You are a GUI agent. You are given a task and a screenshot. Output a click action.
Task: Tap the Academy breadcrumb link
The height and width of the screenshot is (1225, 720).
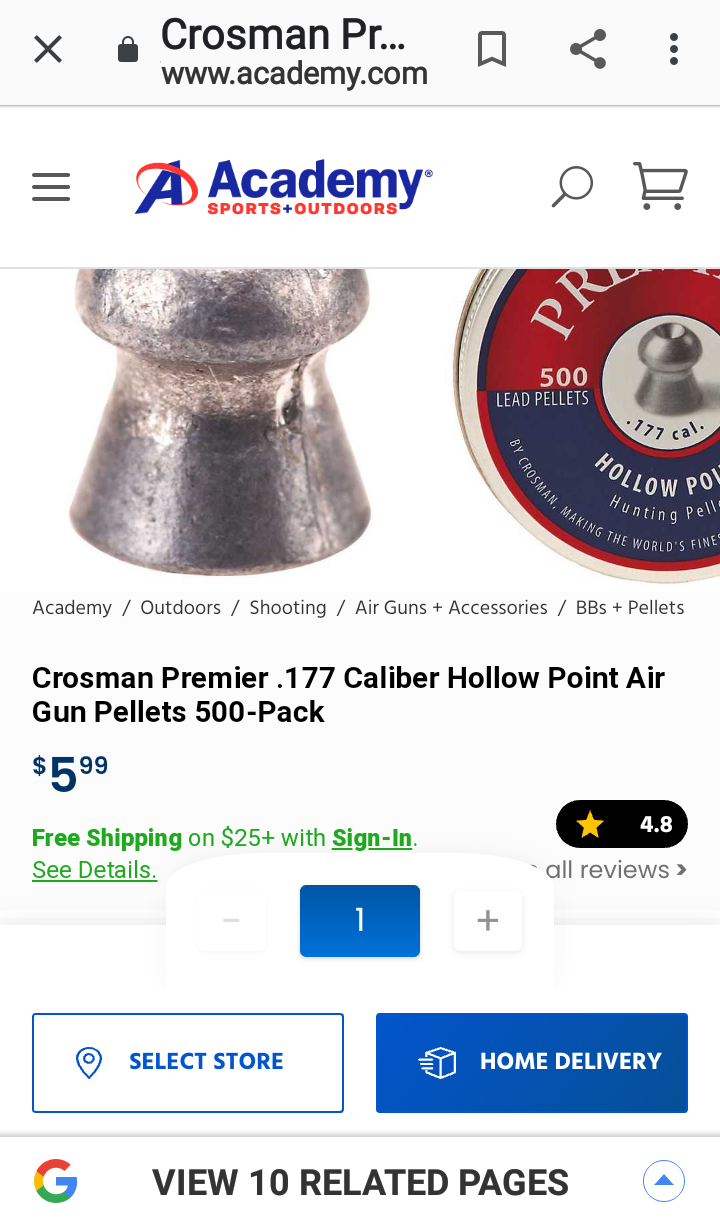tap(72, 608)
